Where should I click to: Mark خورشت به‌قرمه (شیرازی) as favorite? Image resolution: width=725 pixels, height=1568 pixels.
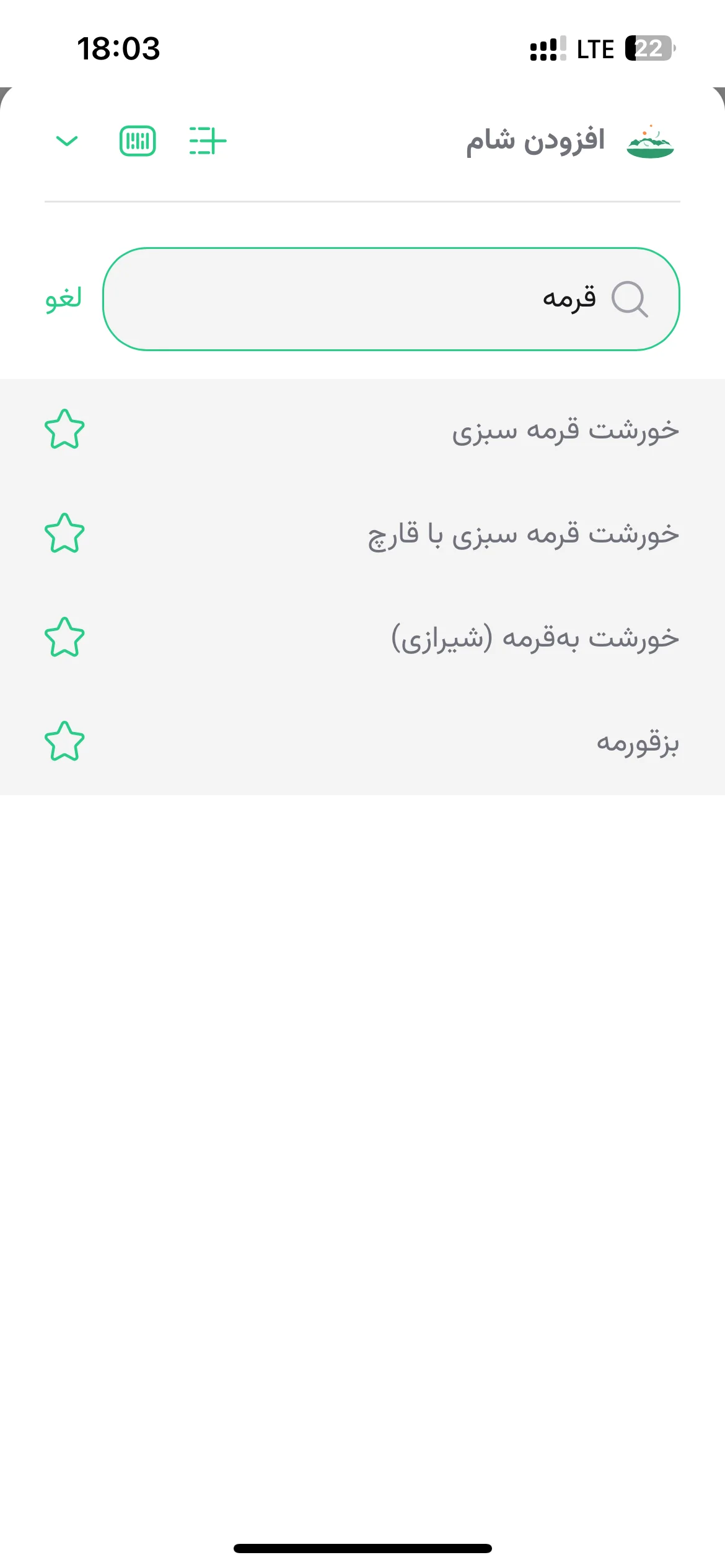tap(64, 637)
